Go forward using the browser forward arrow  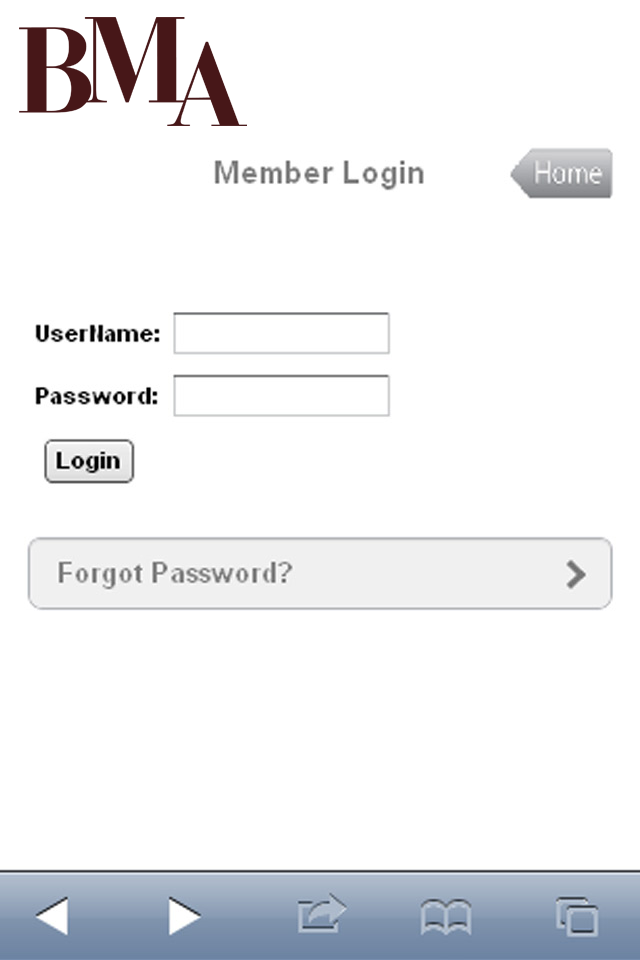(184, 916)
